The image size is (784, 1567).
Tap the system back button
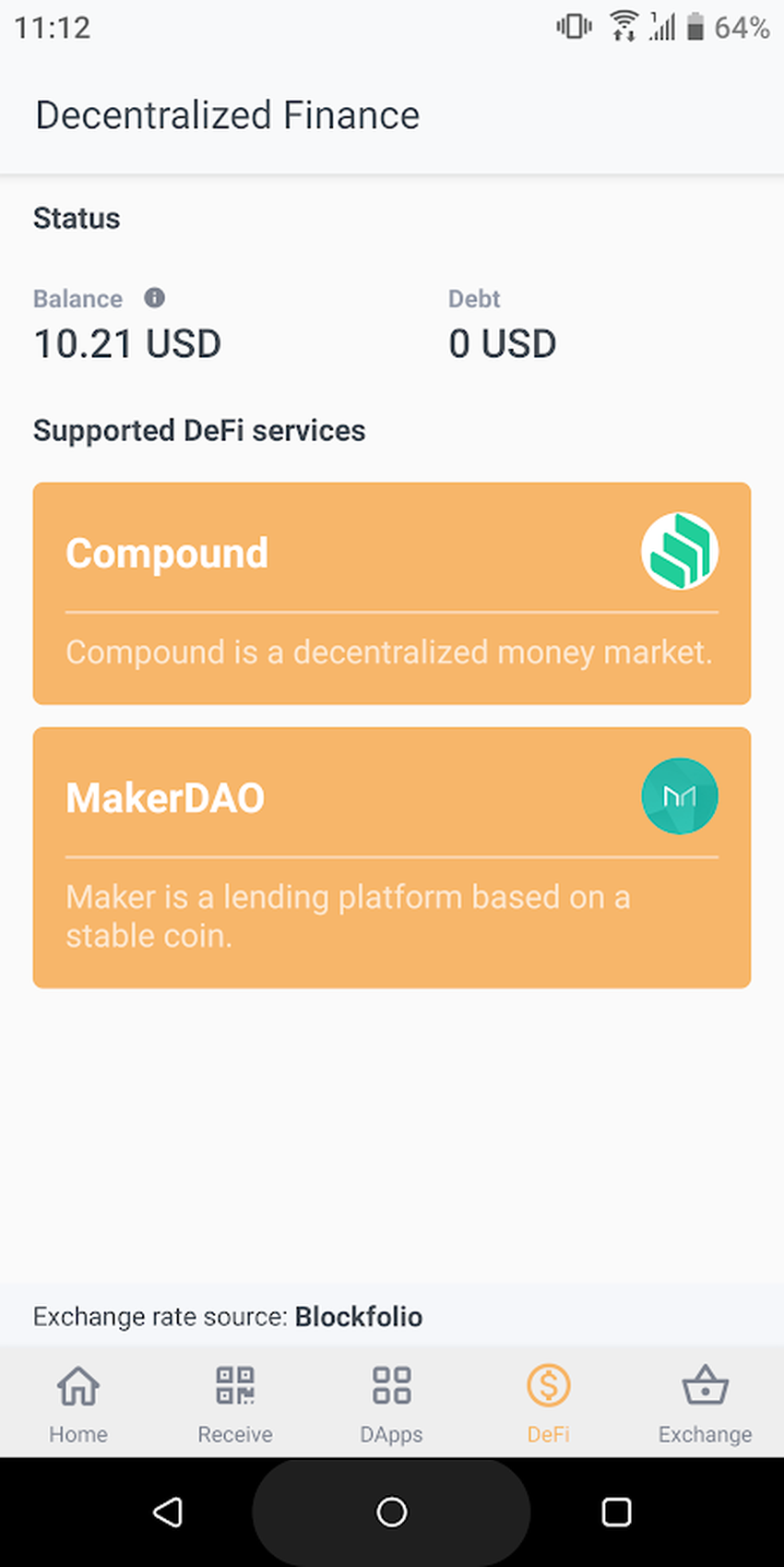point(168,1512)
